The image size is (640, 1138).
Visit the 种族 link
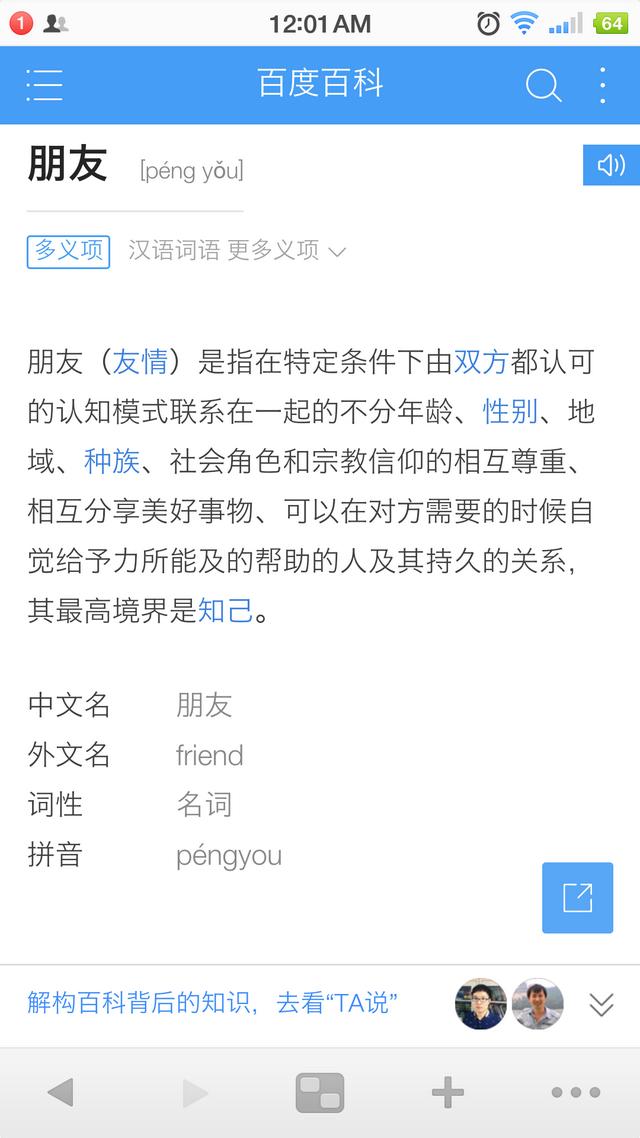(112, 461)
